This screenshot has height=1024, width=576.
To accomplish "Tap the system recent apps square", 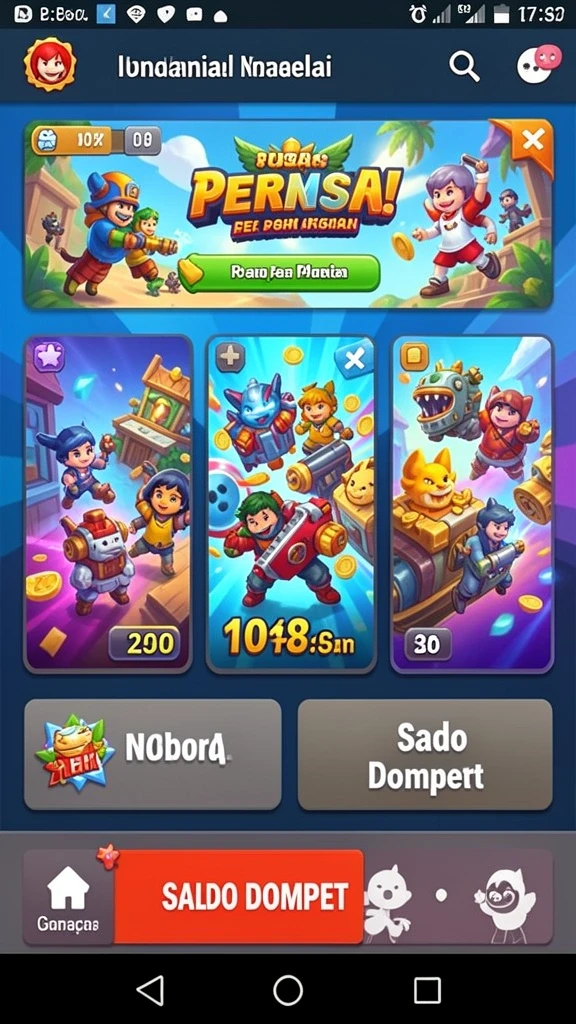I will pos(427,991).
